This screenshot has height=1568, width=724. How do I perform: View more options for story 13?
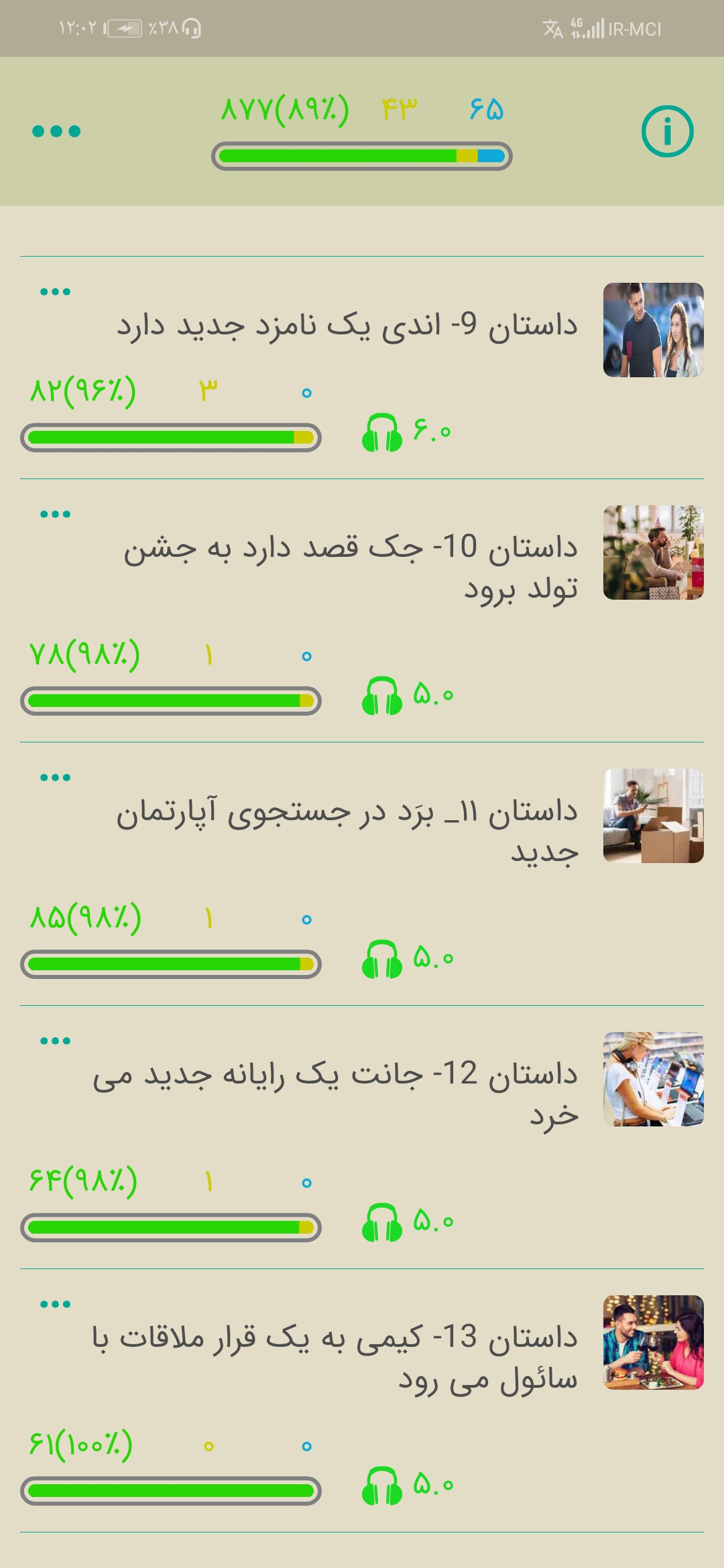coord(55,1305)
